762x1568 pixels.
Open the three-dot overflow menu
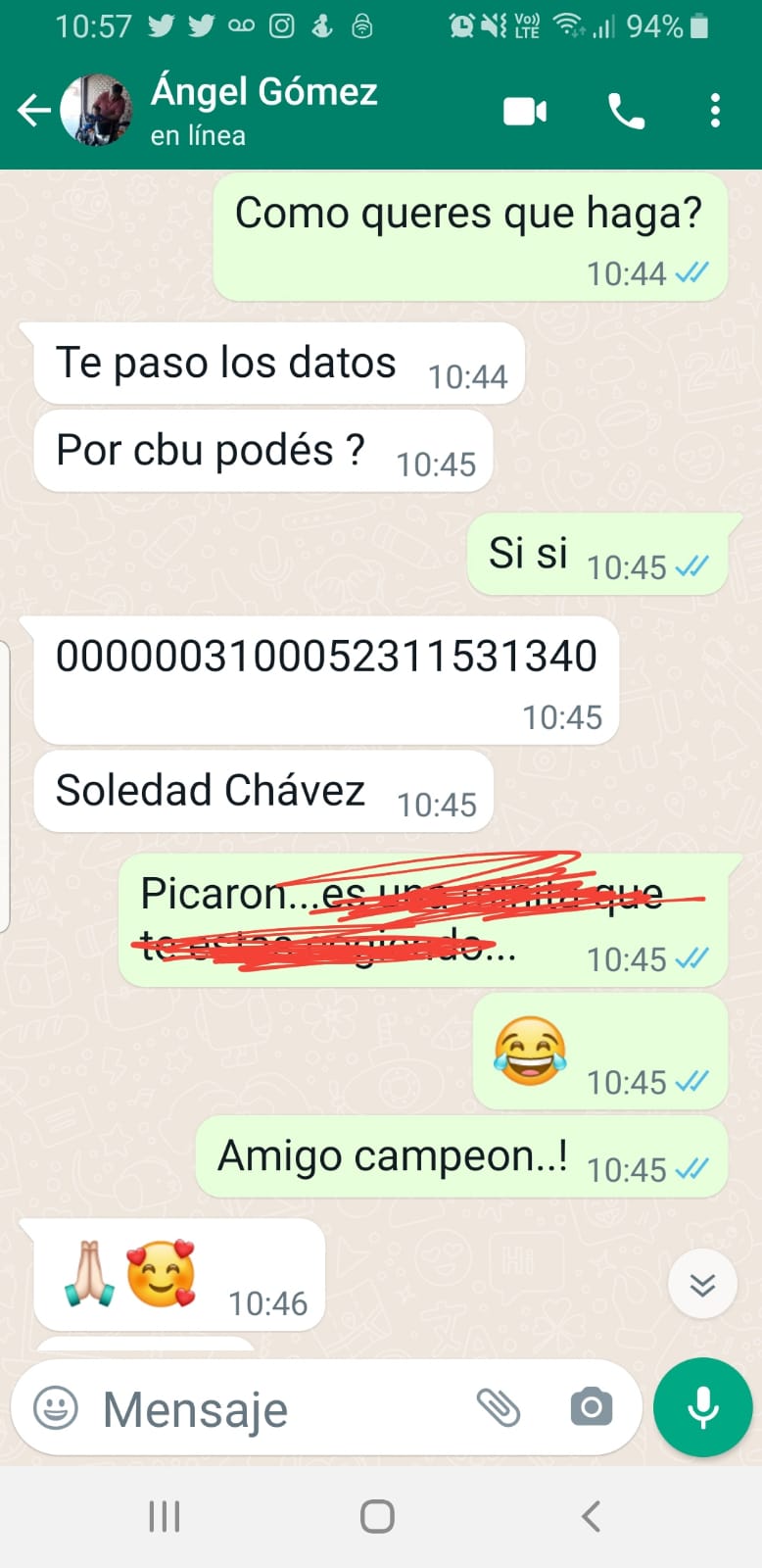[715, 112]
